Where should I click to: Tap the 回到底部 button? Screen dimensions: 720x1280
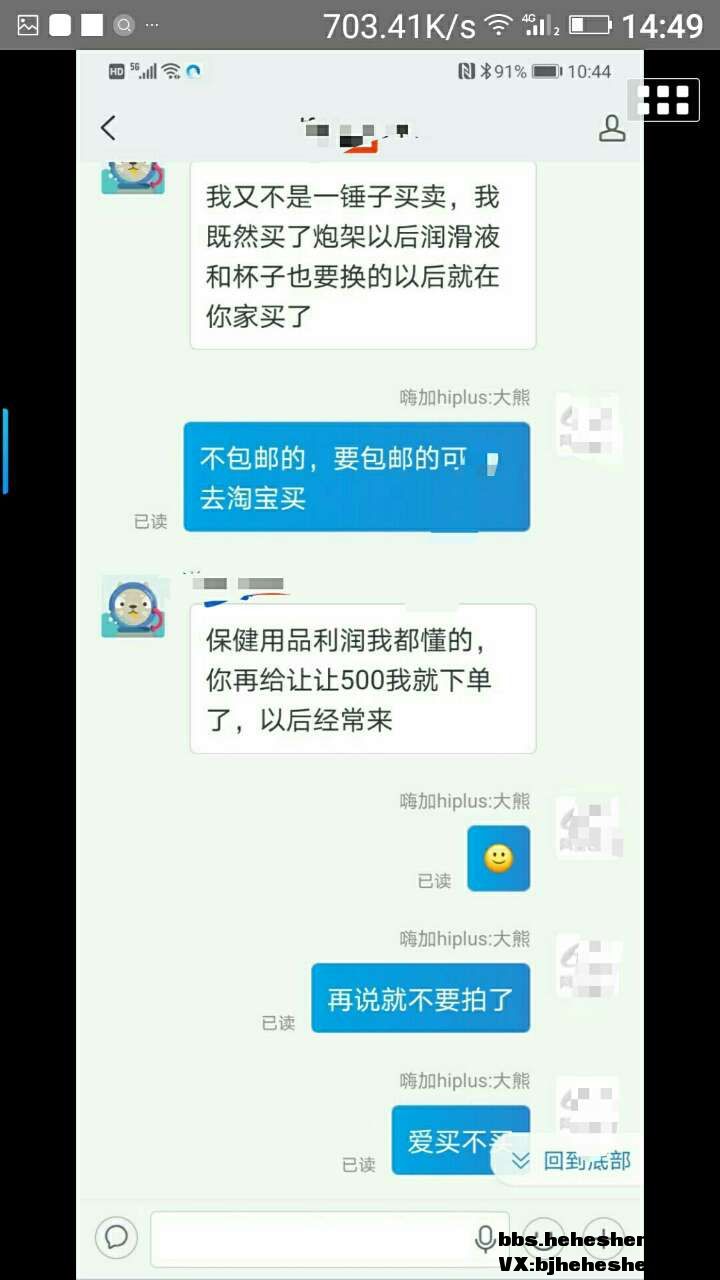point(572,1160)
